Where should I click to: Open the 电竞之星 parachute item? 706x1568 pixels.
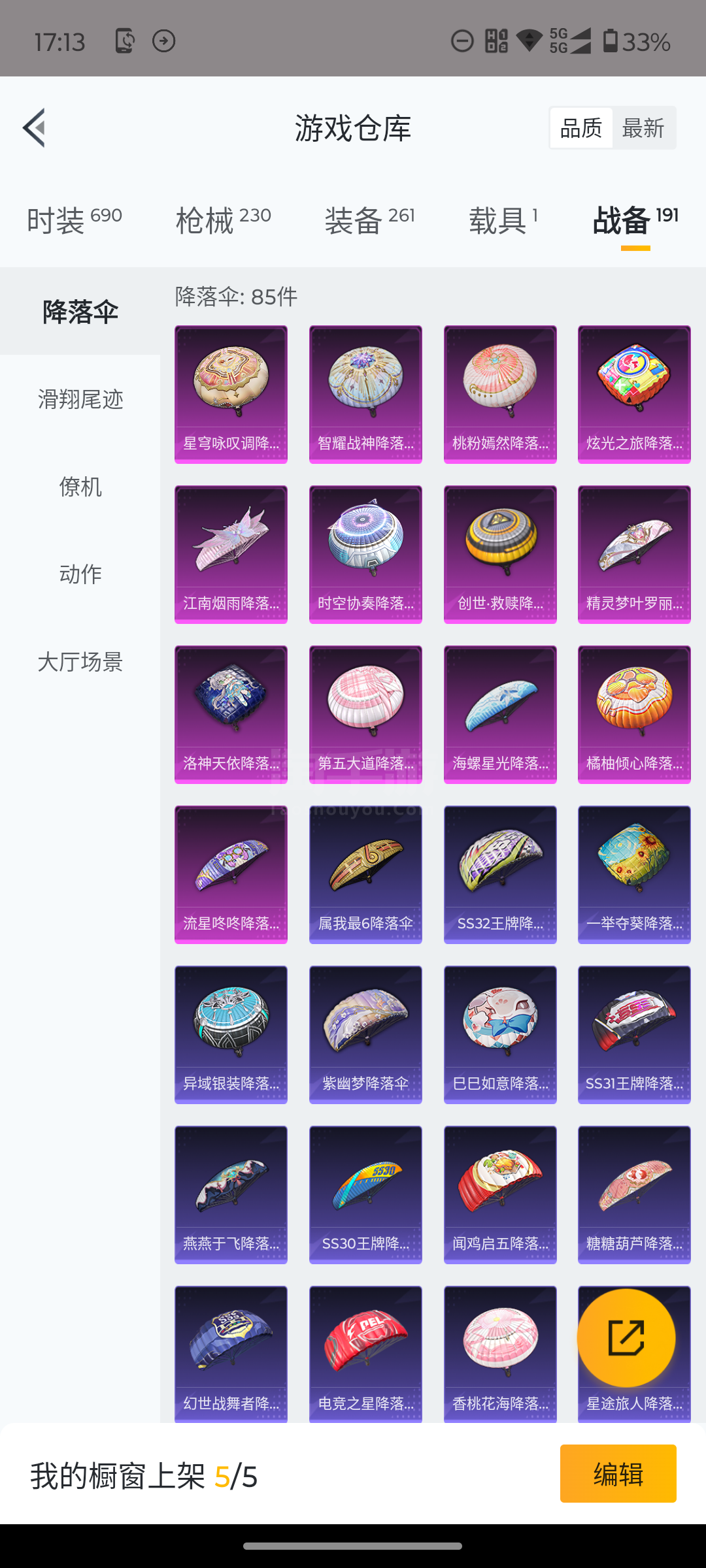[x=365, y=1354]
